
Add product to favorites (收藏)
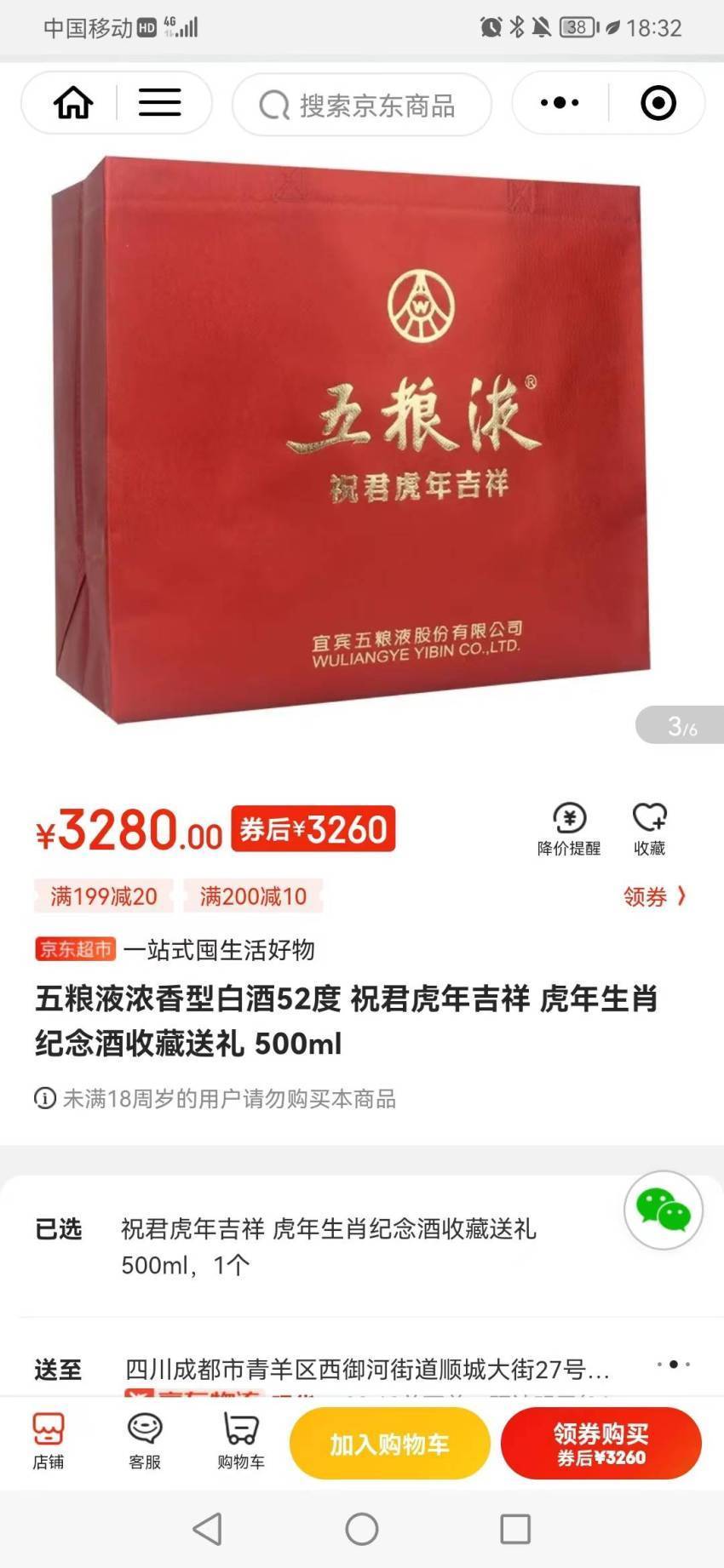[x=649, y=829]
